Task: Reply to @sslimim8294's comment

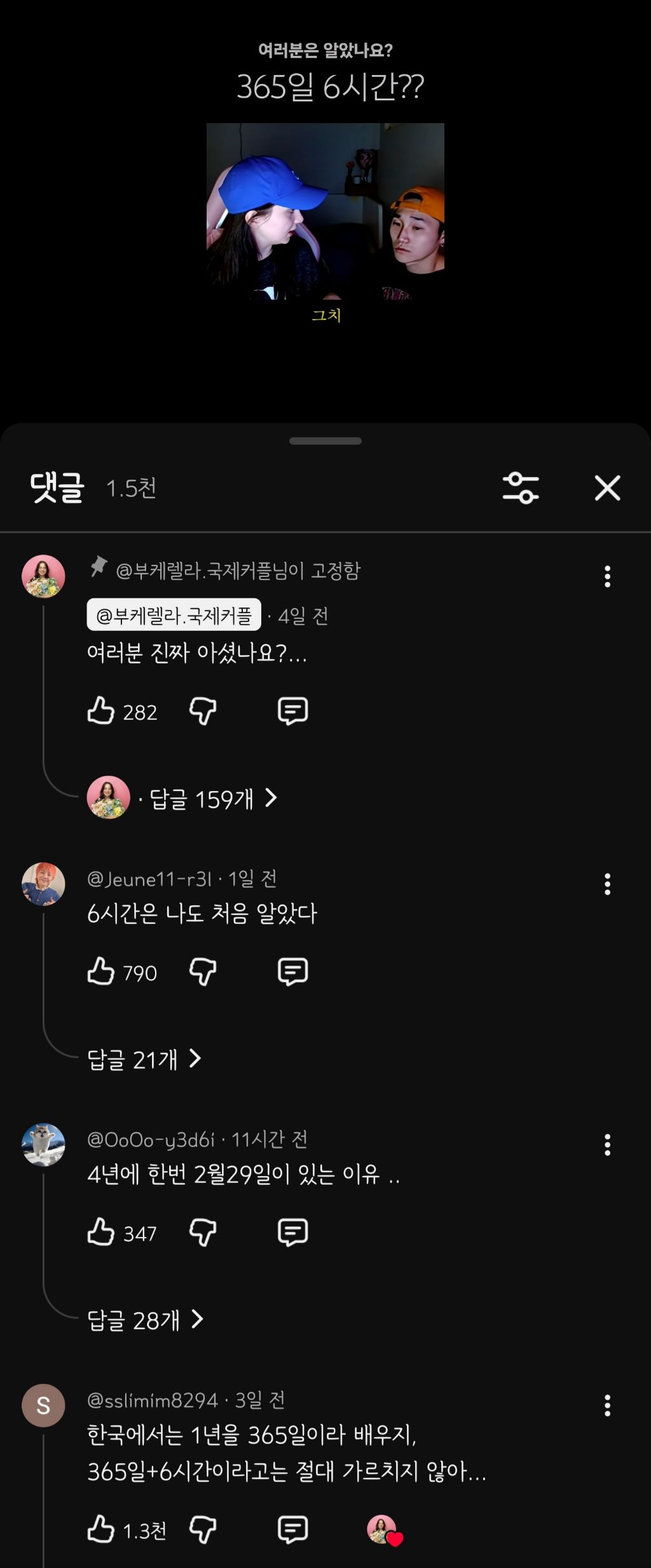Action: point(292,1529)
